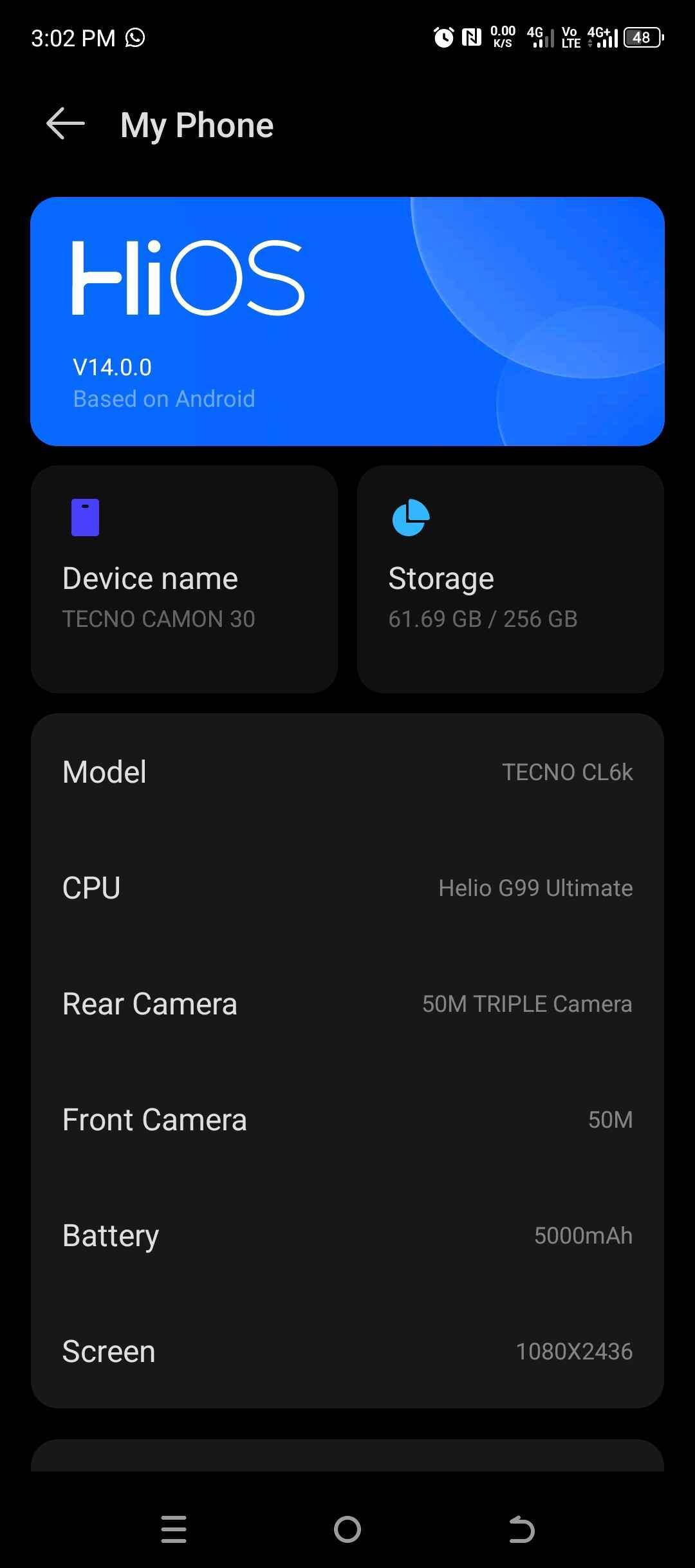Tap the Screen resolution 1080X2436 entry
This screenshot has width=695, height=1568.
tap(347, 1350)
